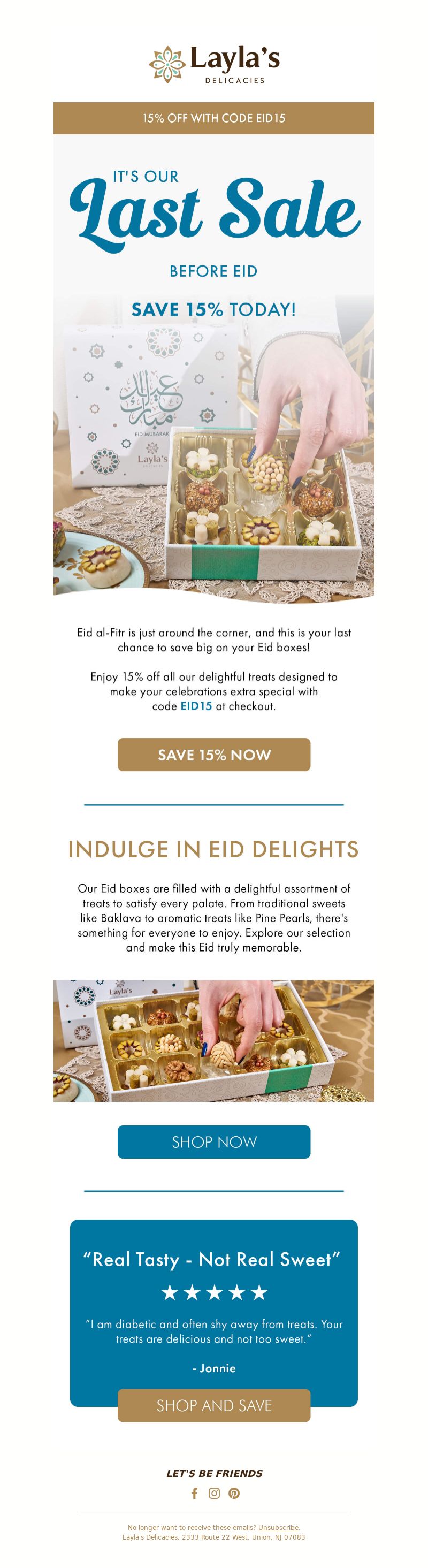The width and height of the screenshot is (428, 1568).
Task: Open the Instagram icon link
Action: point(215,1493)
